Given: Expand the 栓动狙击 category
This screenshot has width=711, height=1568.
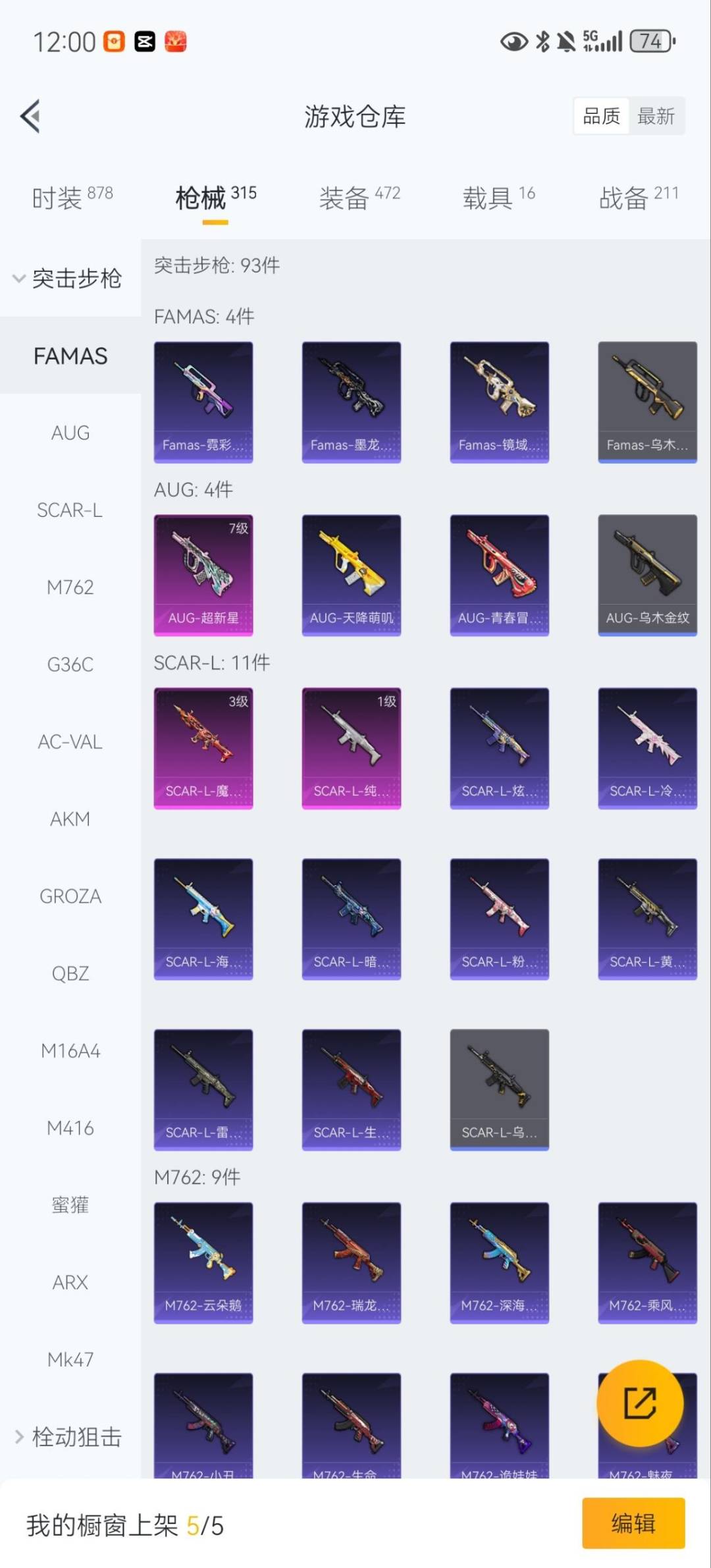Looking at the screenshot, I should click(69, 1436).
